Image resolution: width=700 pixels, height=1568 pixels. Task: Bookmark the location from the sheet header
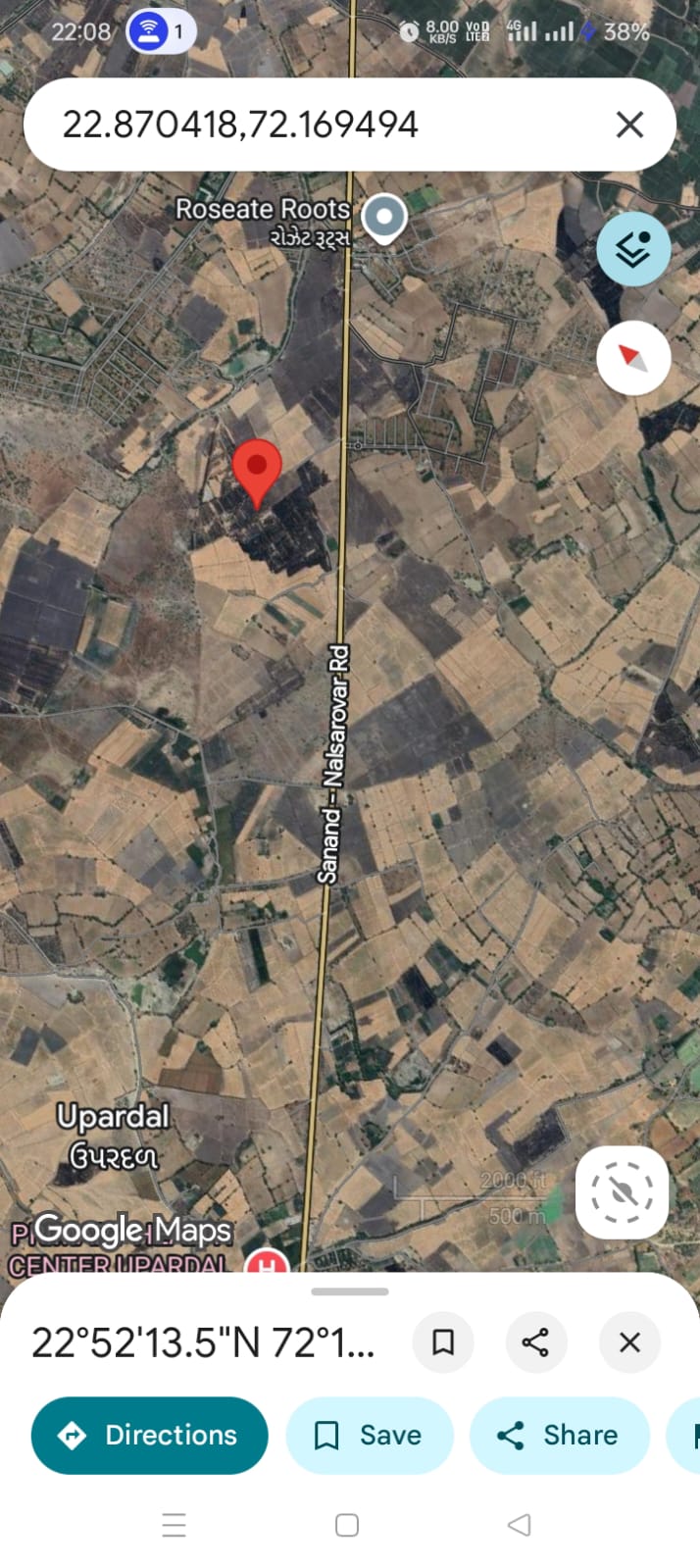pyautogui.click(x=443, y=1341)
